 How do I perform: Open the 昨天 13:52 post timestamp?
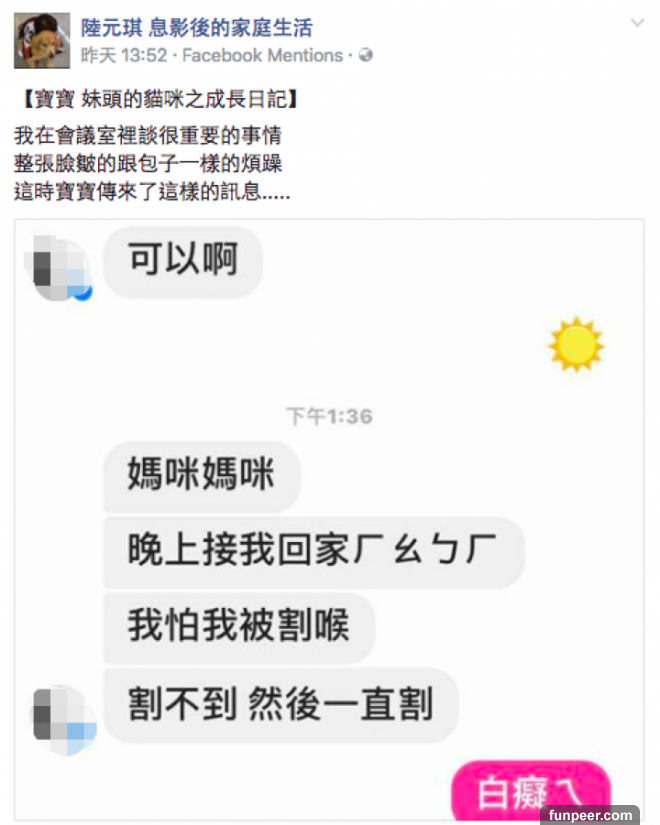click(x=124, y=56)
